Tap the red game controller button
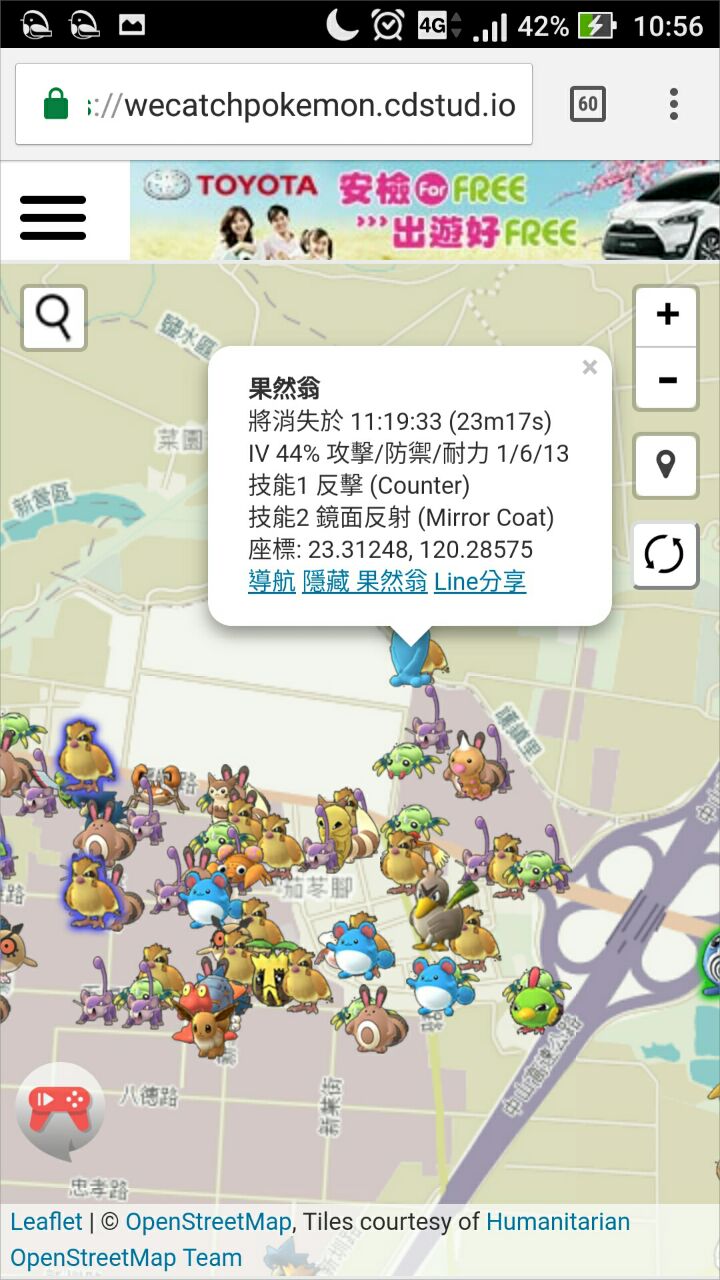The height and width of the screenshot is (1280, 720). 60,1106
